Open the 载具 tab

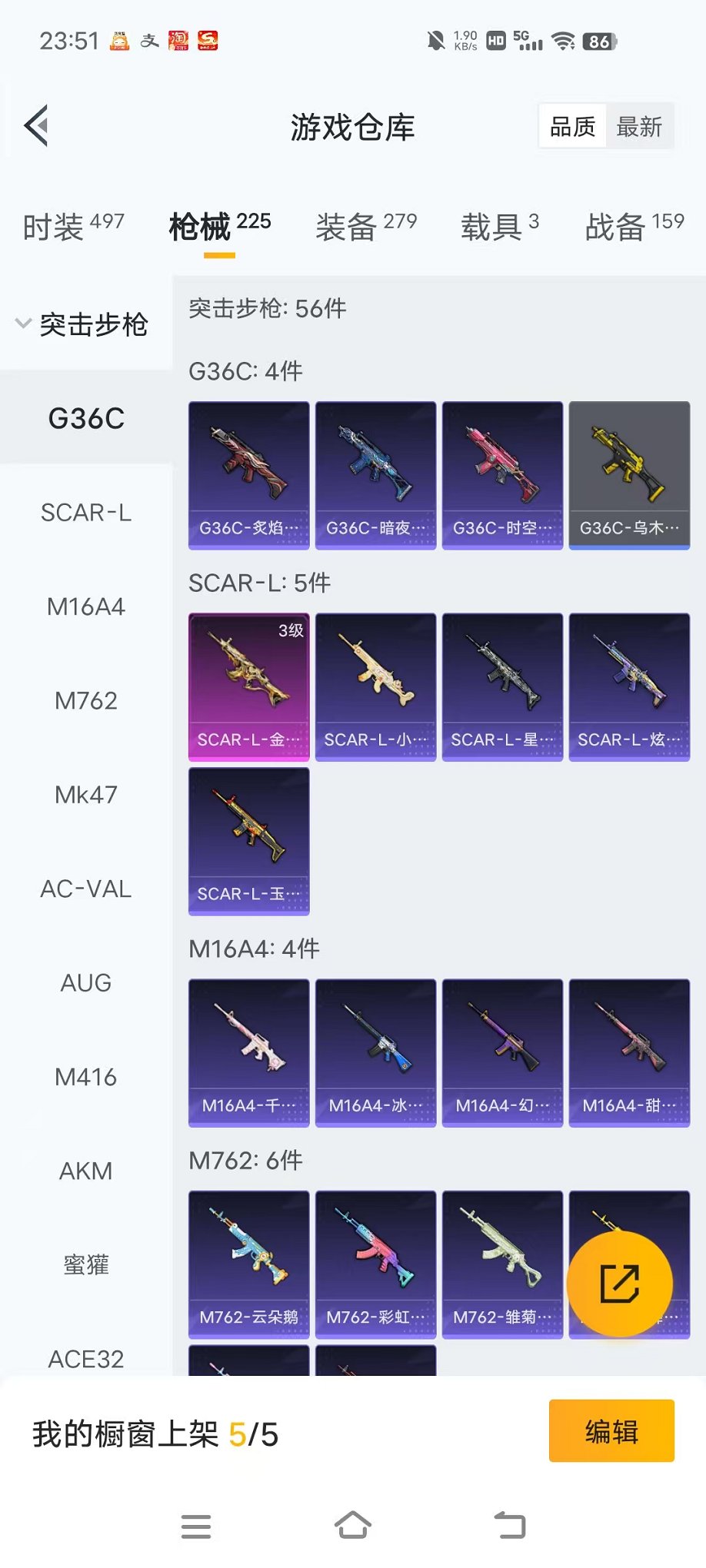(x=500, y=227)
